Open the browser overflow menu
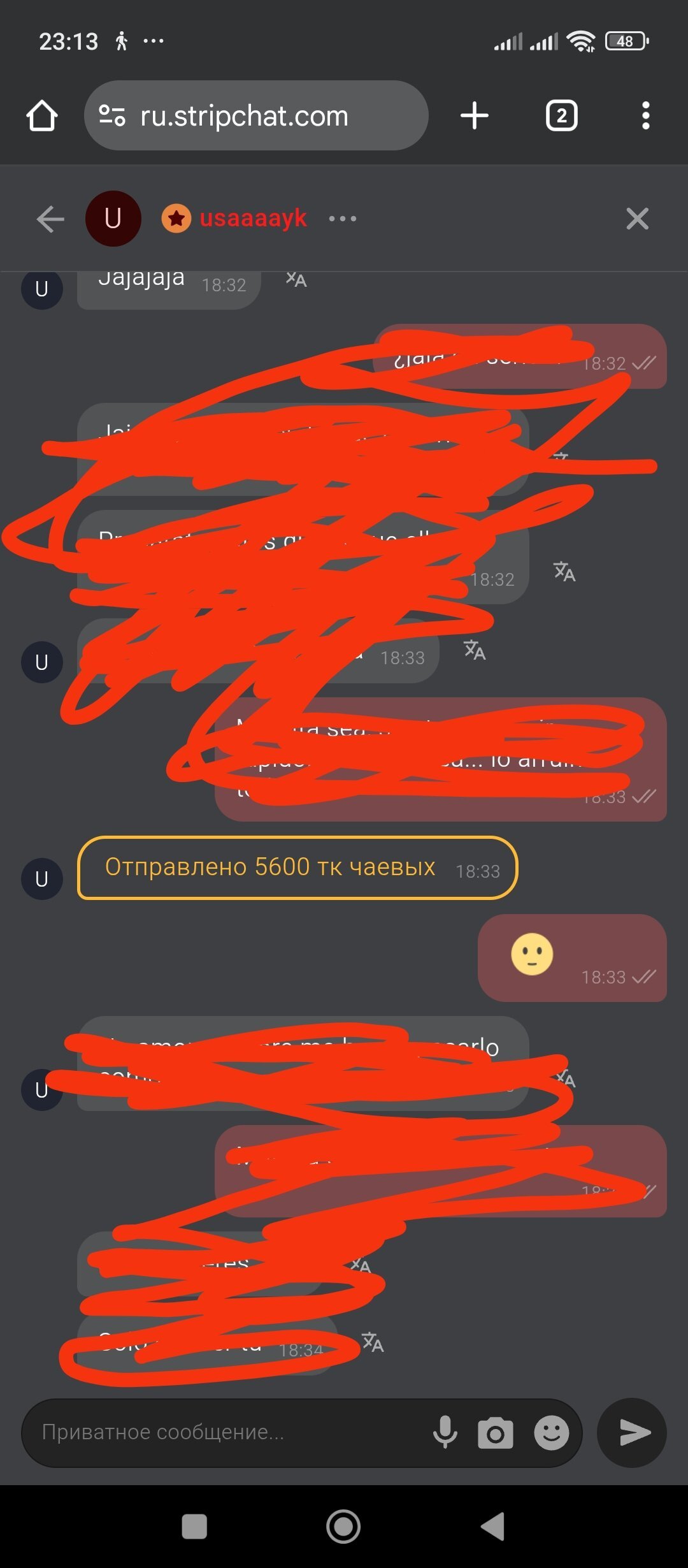The height and width of the screenshot is (1568, 688). (645, 116)
